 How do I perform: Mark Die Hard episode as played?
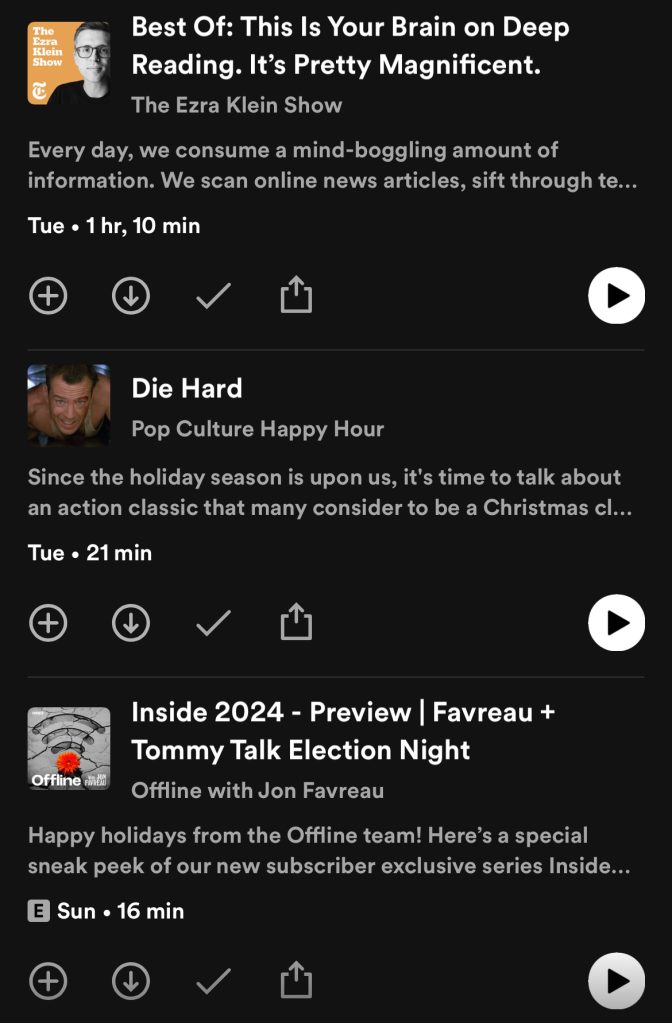[213, 622]
